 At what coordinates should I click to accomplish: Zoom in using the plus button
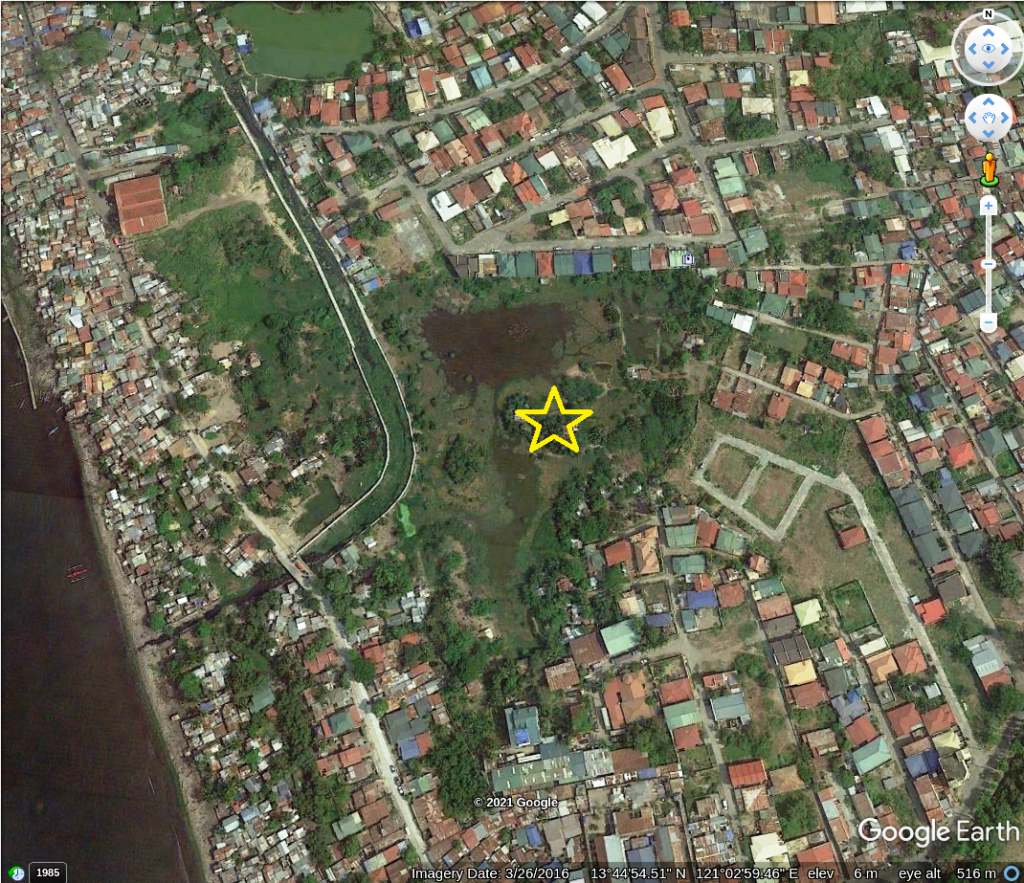(988, 206)
